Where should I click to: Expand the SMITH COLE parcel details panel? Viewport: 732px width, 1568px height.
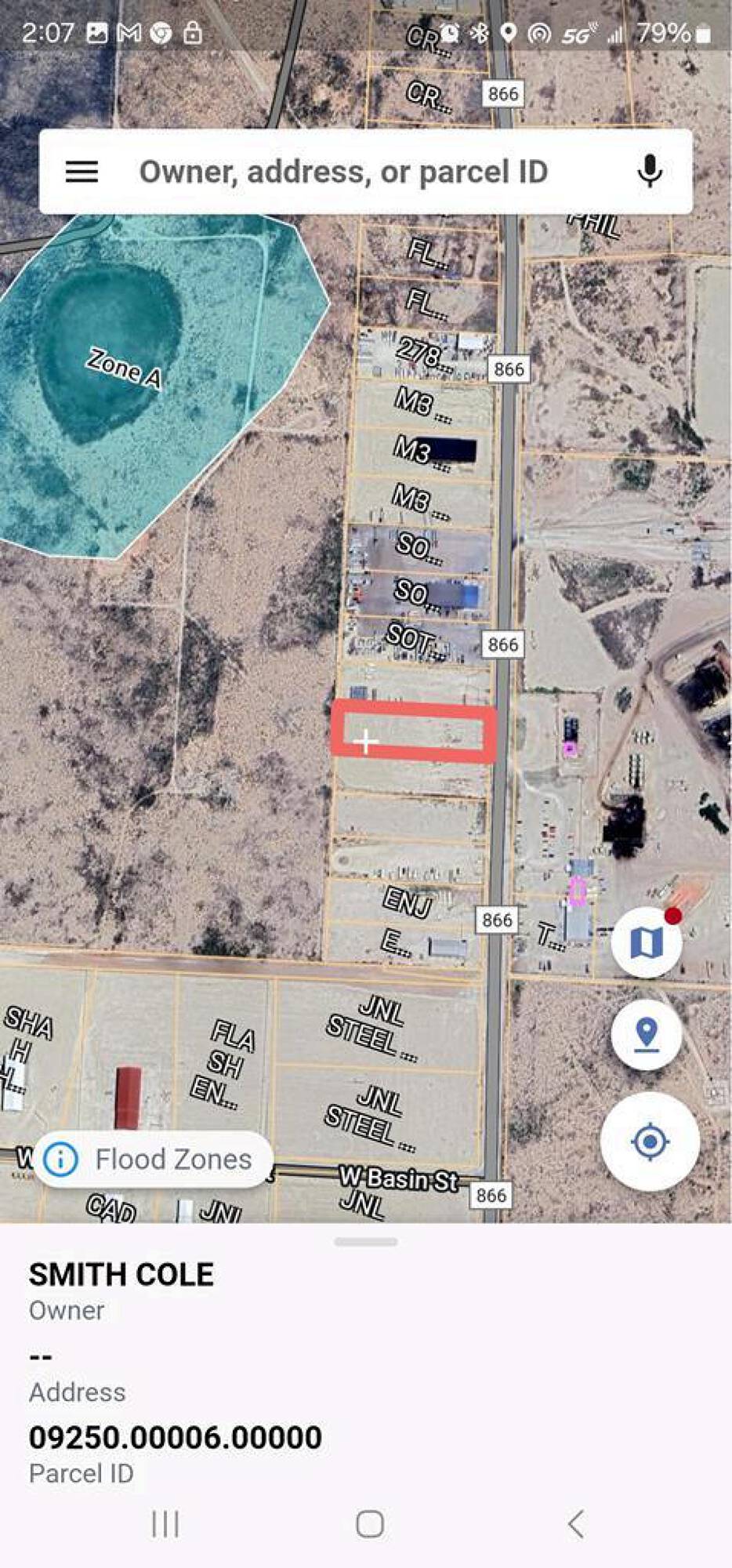tap(365, 1242)
